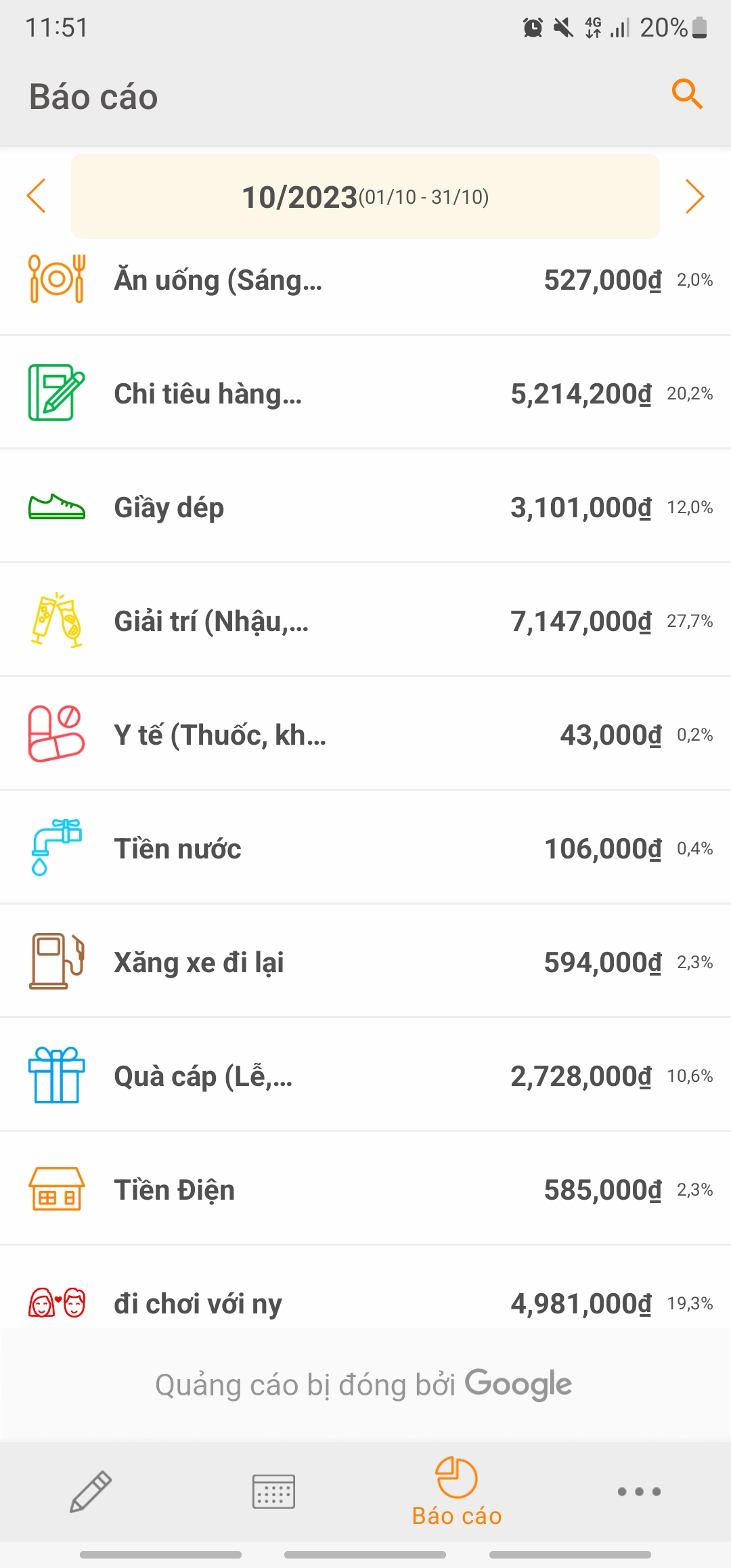
Task: Open the Ăn uống category details
Action: click(365, 280)
